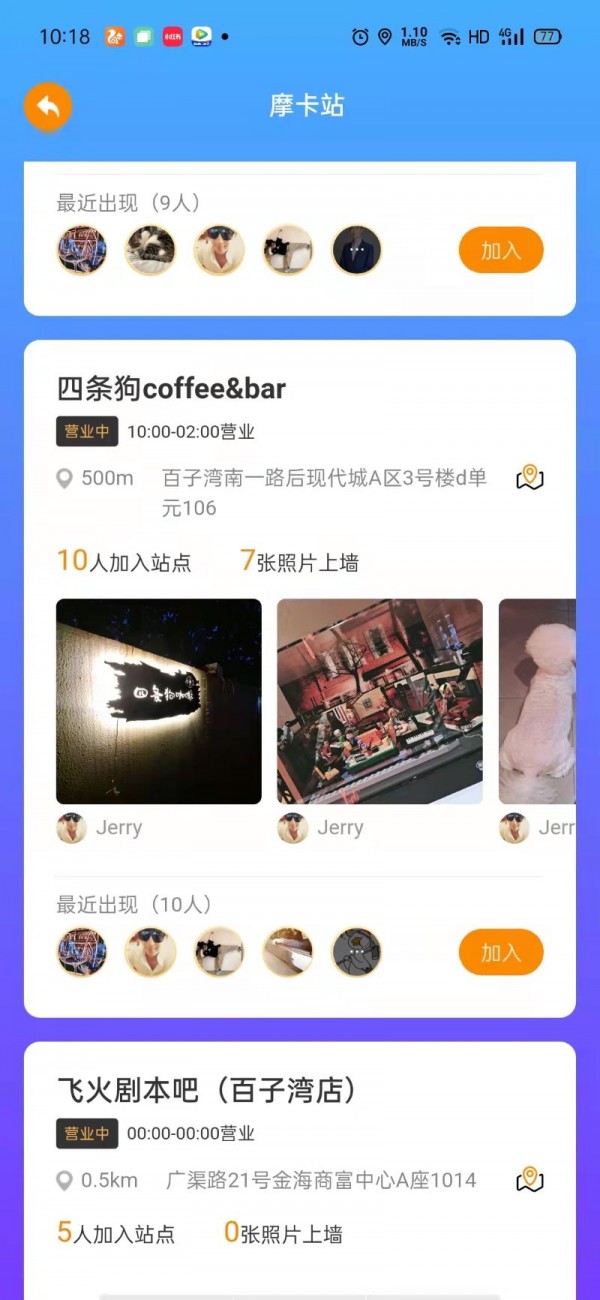Go back using the orange arrow
The height and width of the screenshot is (1300, 600).
click(x=48, y=106)
